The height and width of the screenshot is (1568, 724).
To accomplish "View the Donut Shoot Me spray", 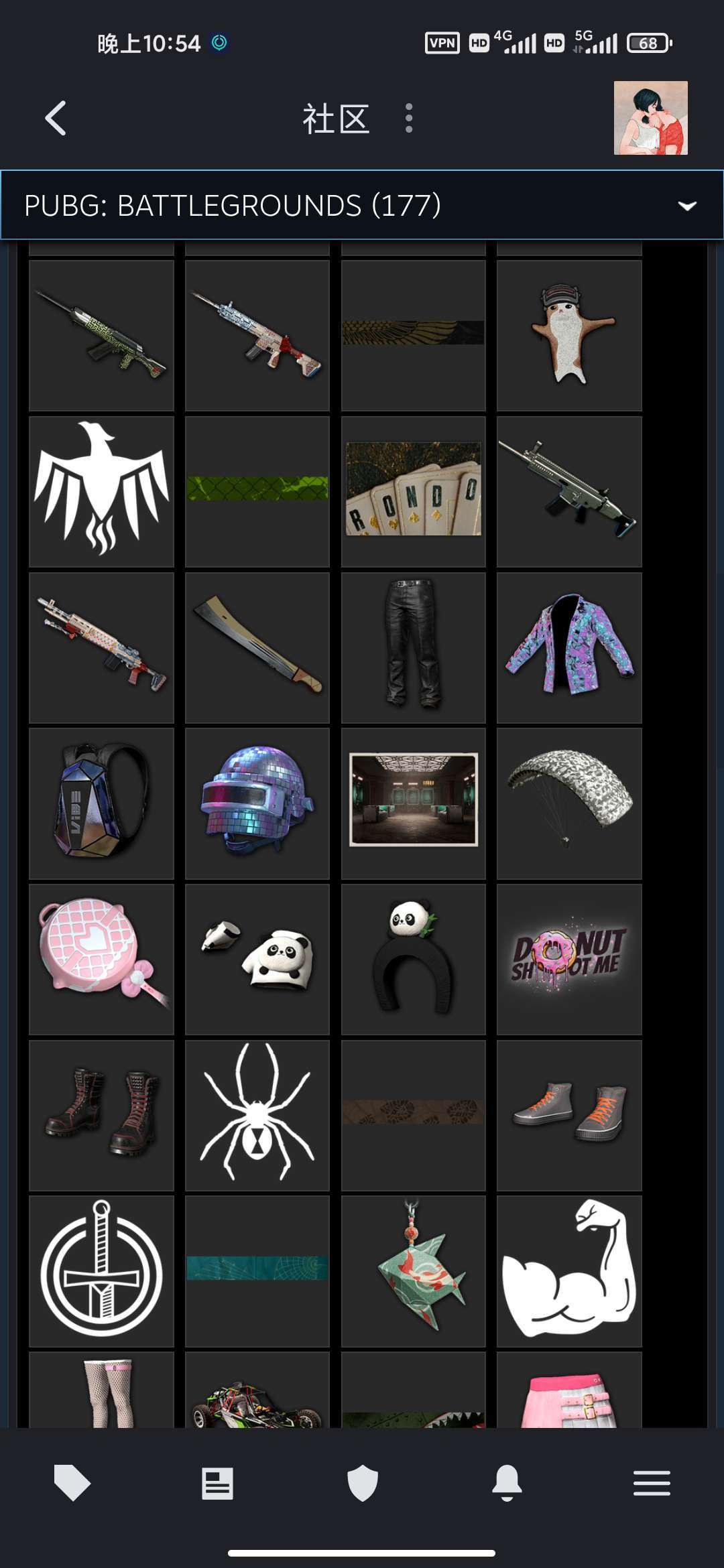I will pyautogui.click(x=569, y=960).
